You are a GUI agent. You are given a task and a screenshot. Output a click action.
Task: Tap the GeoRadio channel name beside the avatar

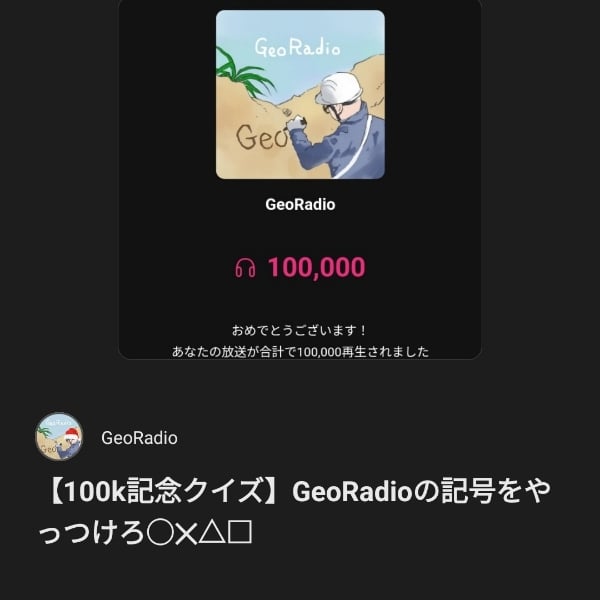139,438
